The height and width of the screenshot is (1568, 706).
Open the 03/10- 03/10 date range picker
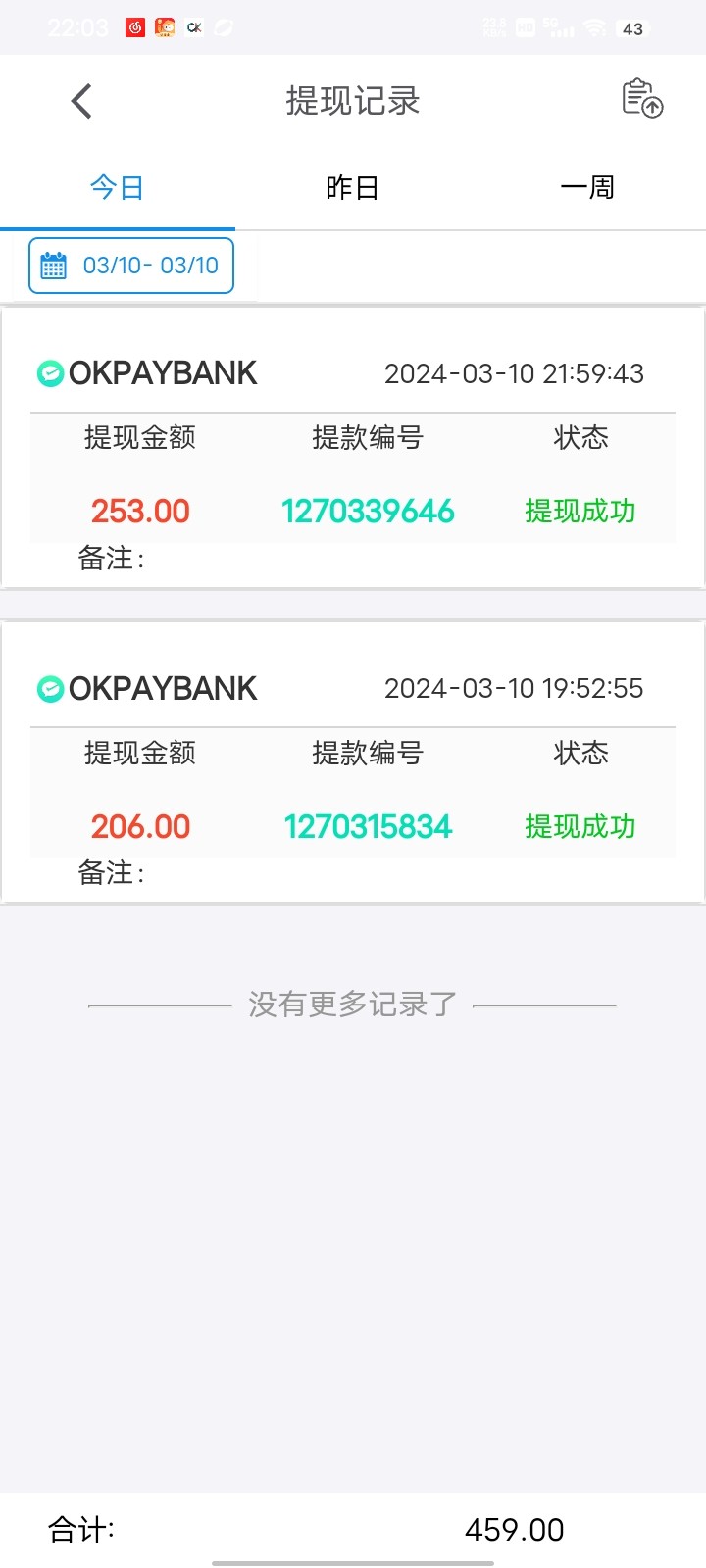131,266
